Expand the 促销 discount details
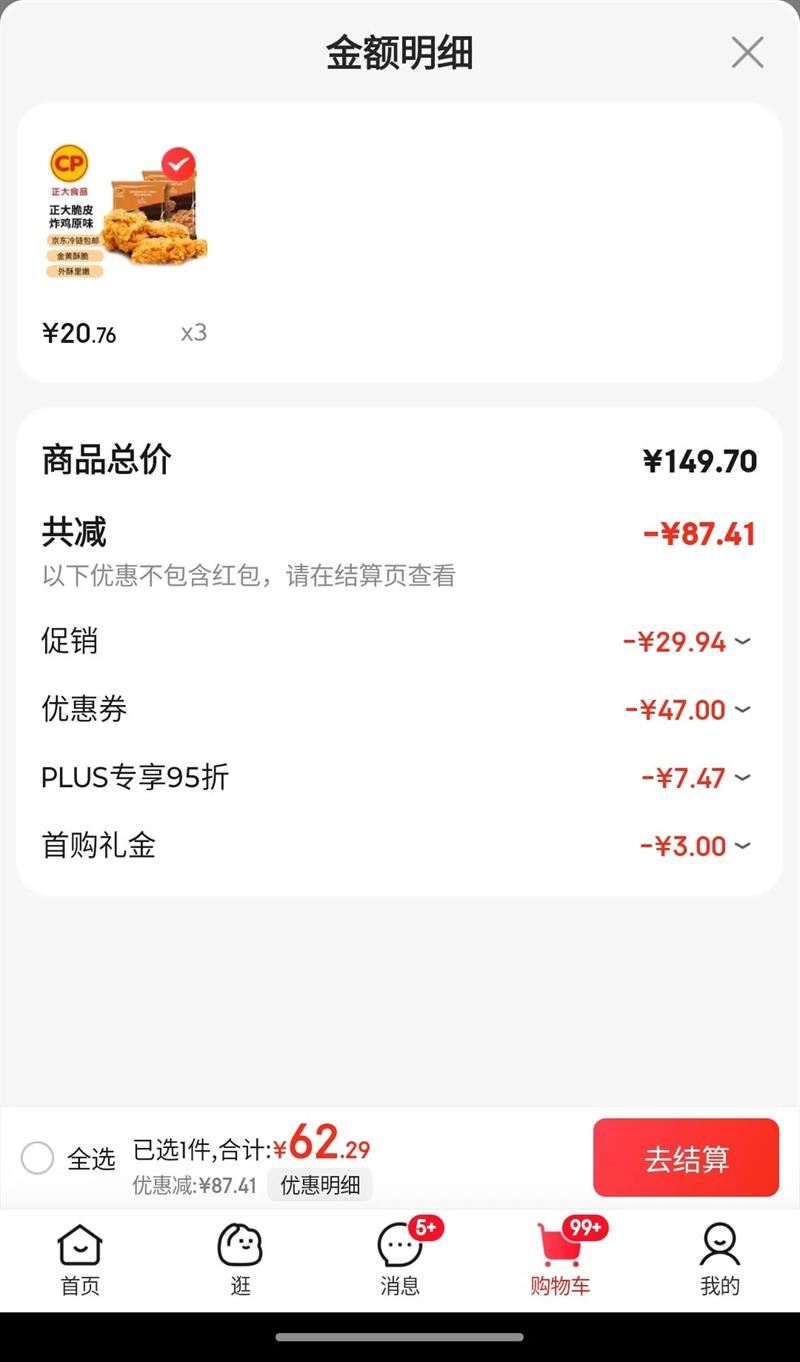 (742, 642)
